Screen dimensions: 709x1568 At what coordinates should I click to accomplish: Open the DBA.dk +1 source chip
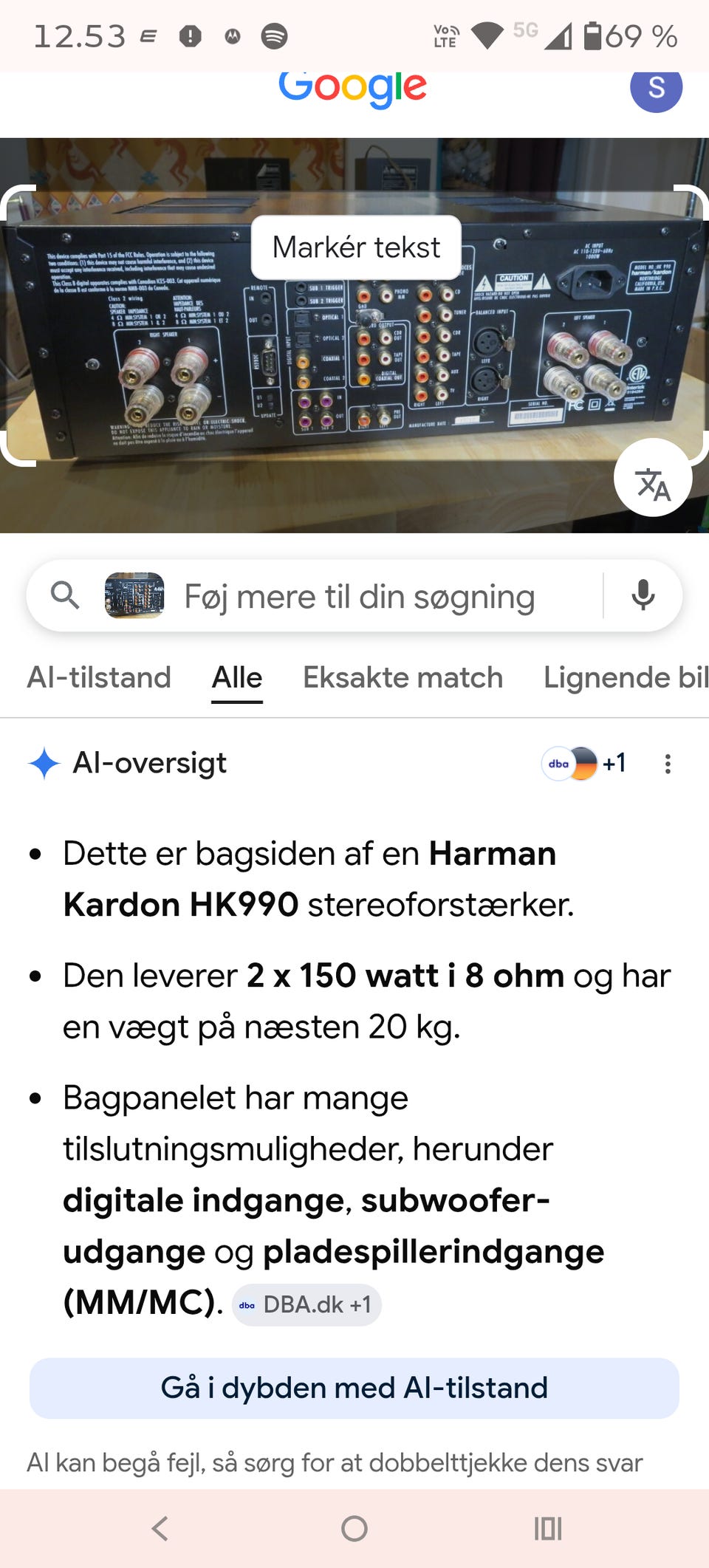306,1305
